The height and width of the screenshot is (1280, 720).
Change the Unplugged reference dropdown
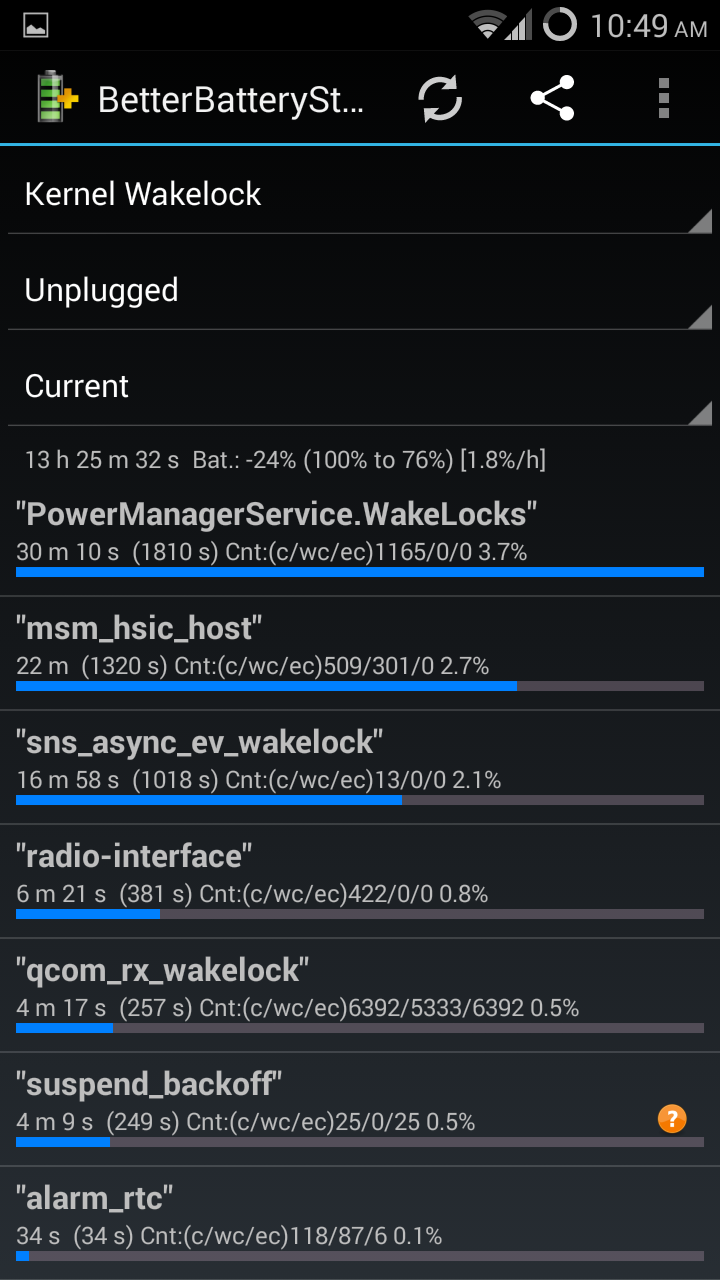pos(360,290)
